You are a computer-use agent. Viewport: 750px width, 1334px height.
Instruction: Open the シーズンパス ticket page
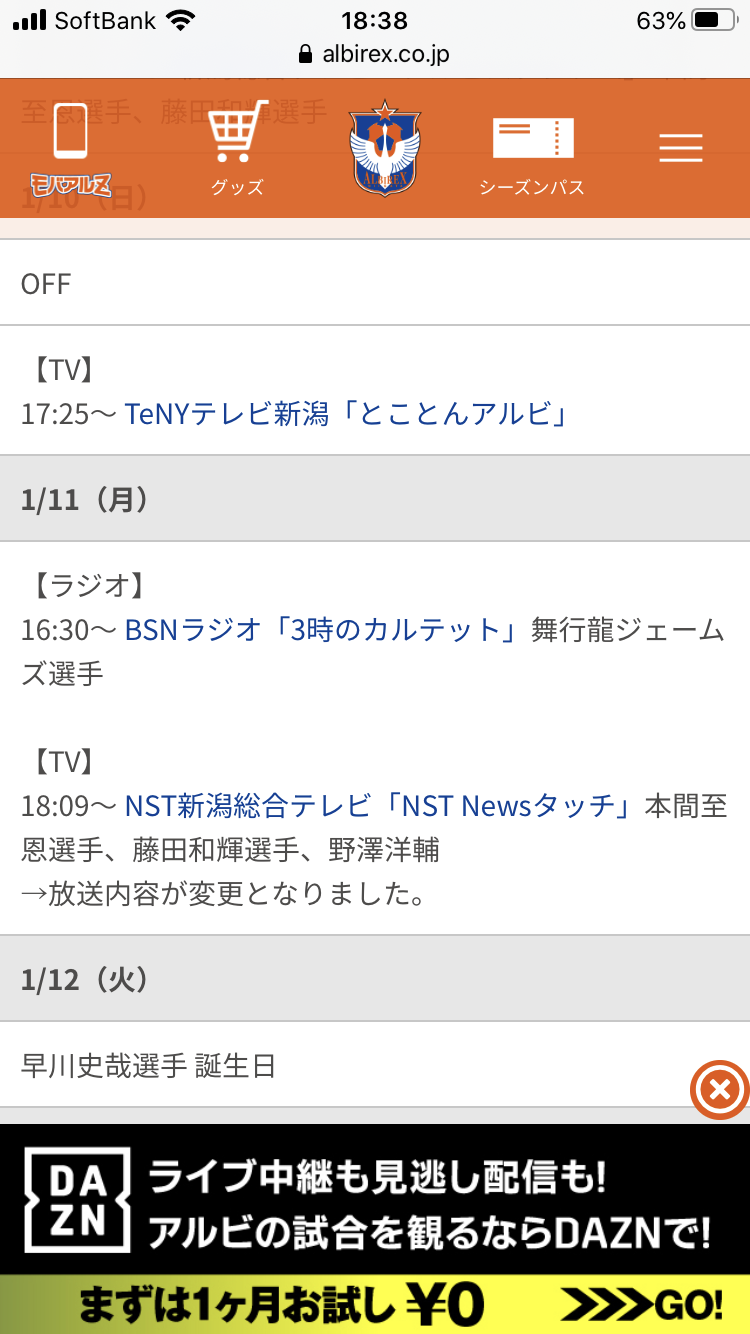click(532, 150)
